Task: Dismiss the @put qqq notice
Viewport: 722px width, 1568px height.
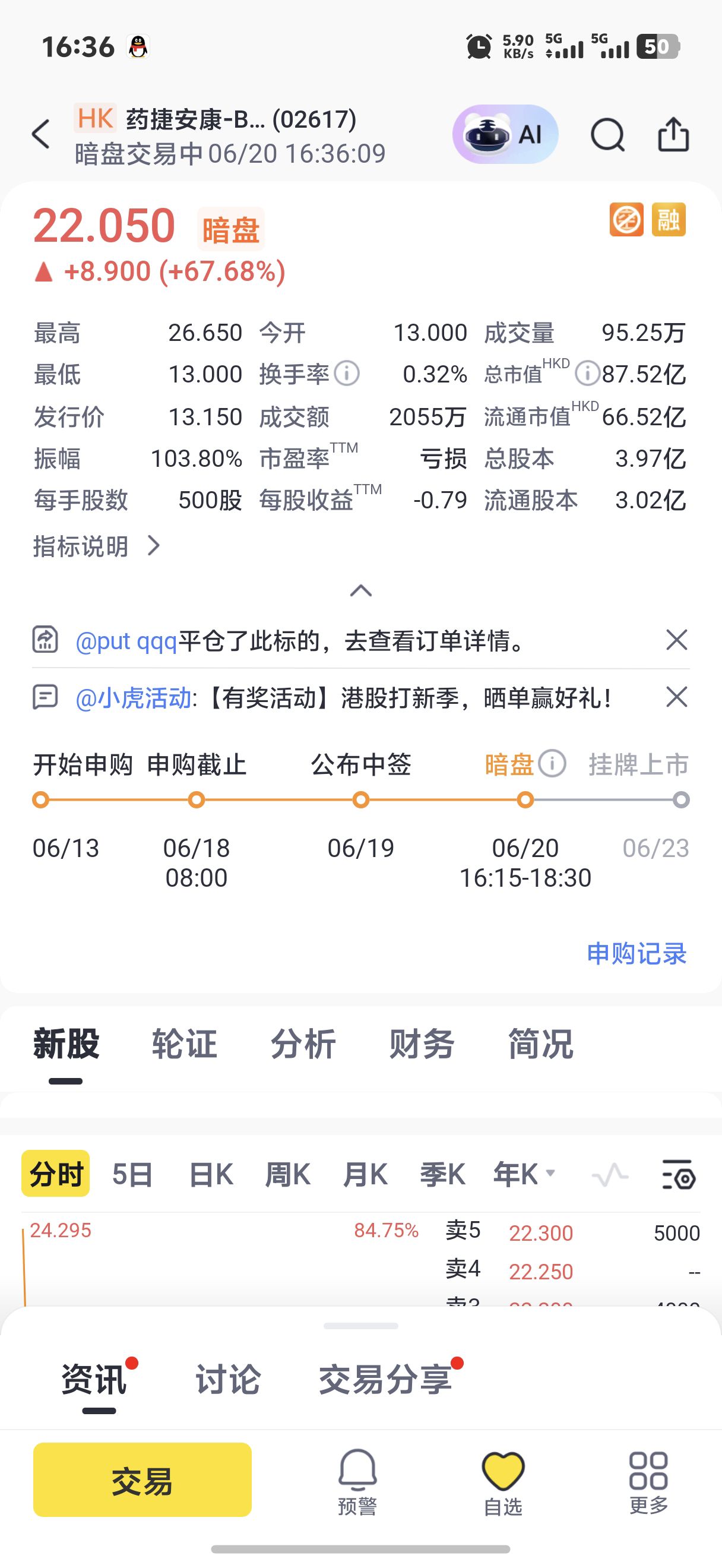Action: pos(676,640)
